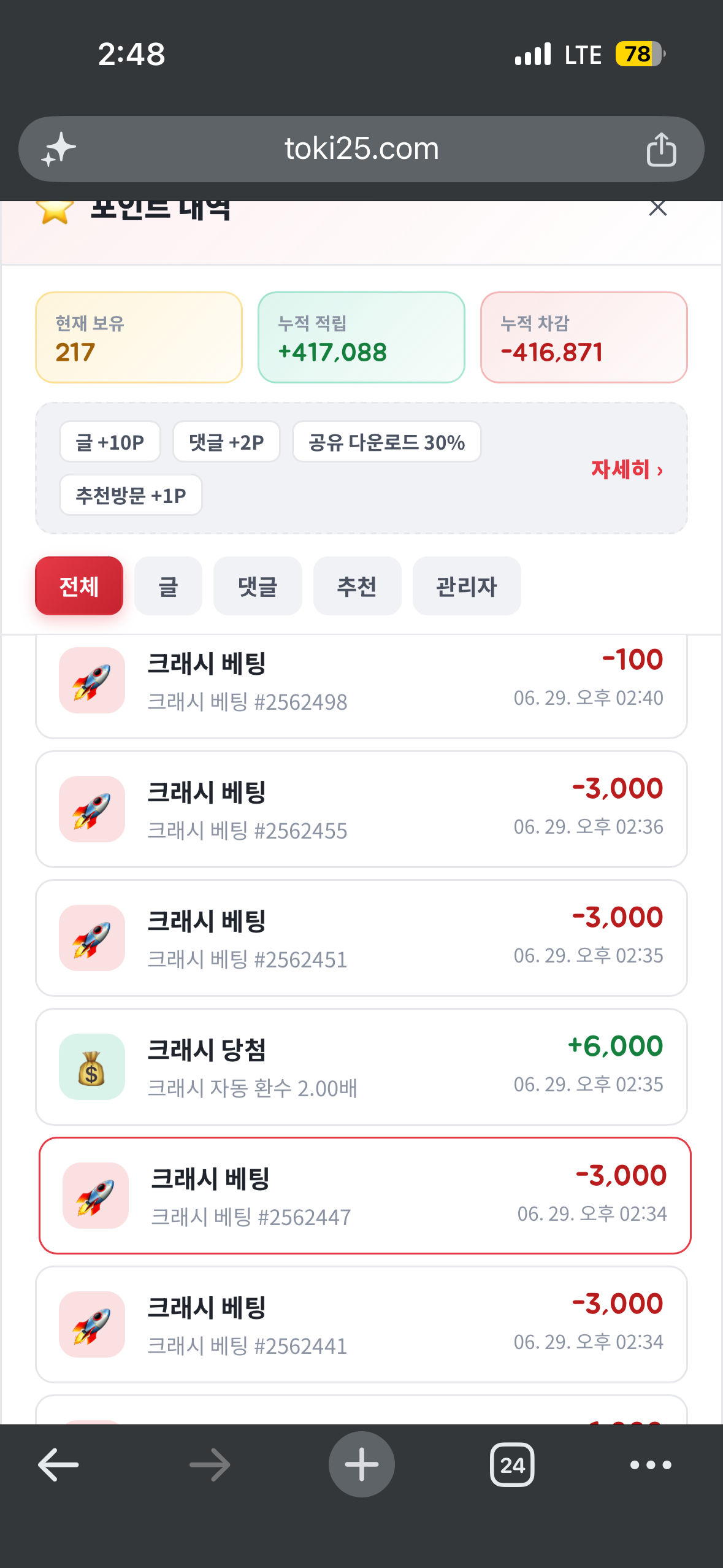The height and width of the screenshot is (1568, 723).
Task: Open crash bet entry #2562441
Action: coord(361,1324)
